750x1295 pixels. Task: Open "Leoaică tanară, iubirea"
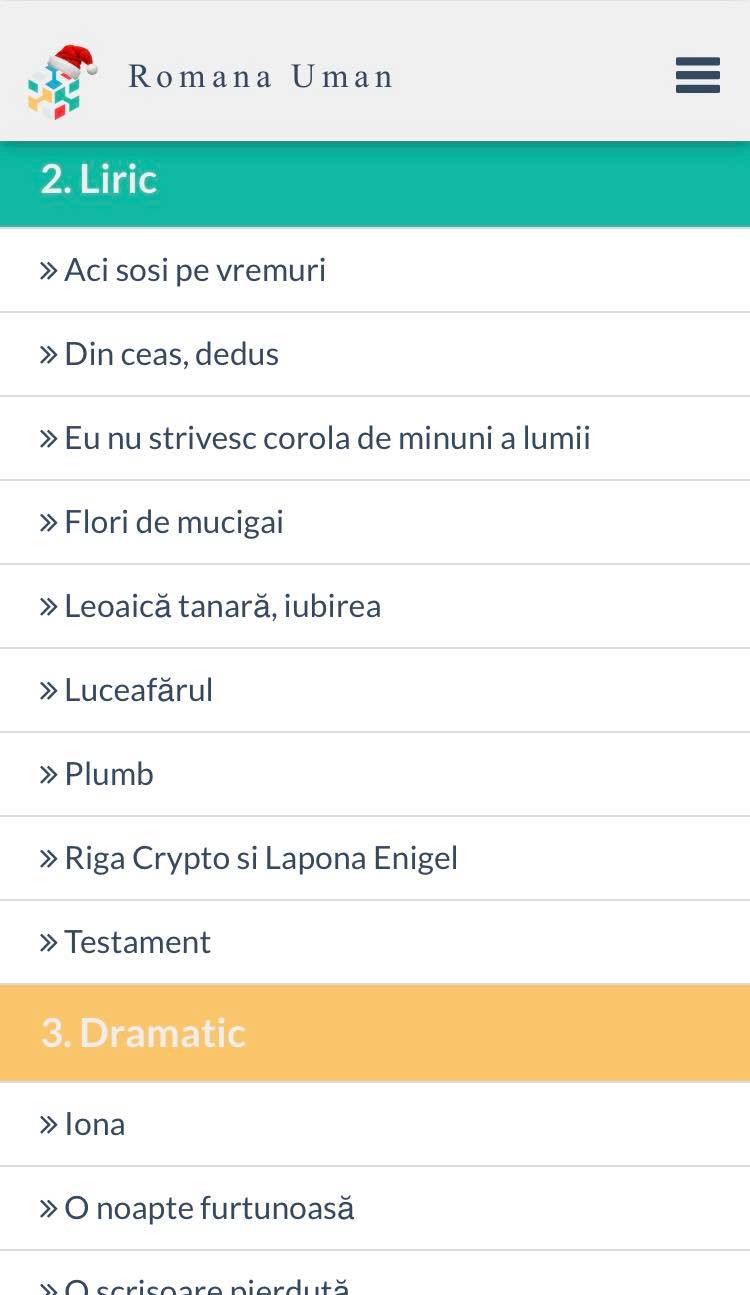click(222, 606)
